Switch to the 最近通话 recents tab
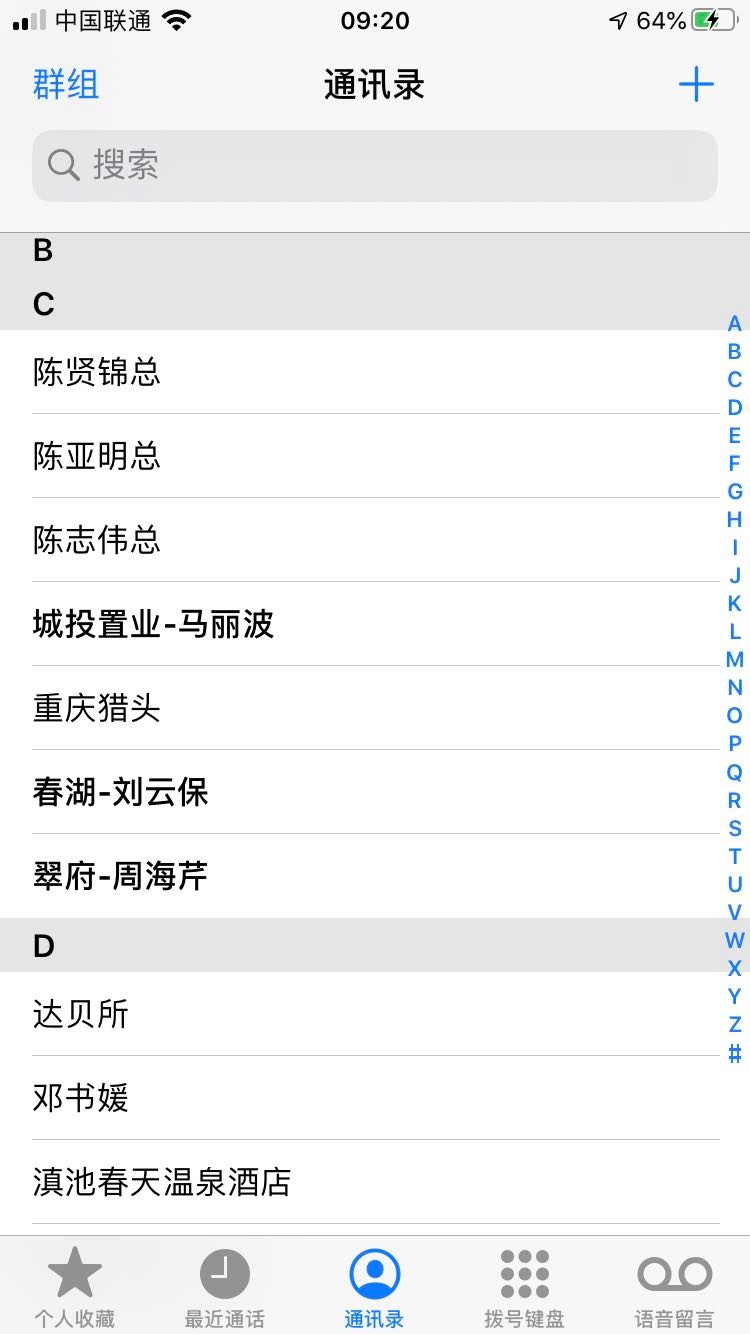 point(225,1287)
